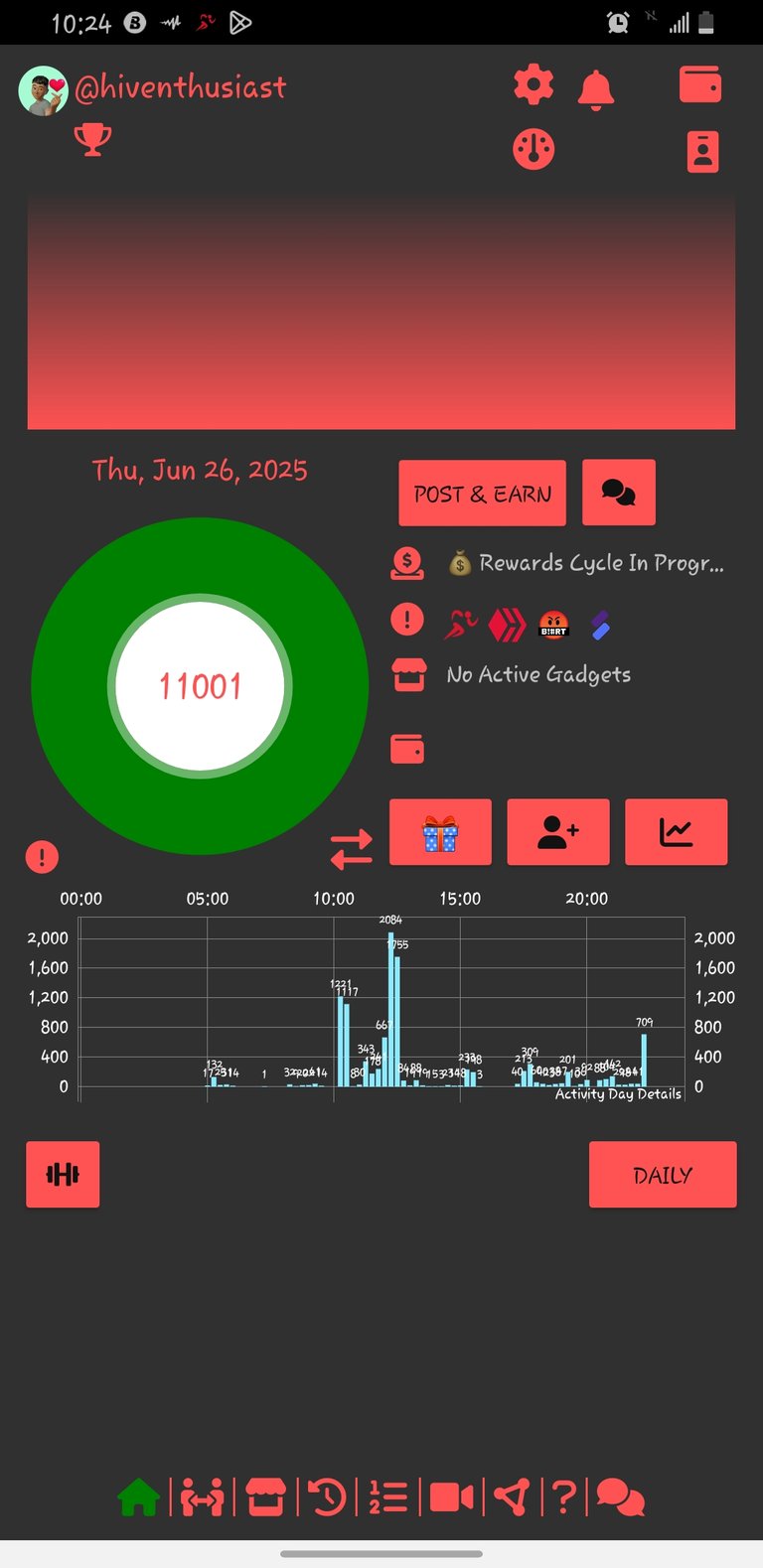Open the shop tab in bottom bar
The image size is (763, 1568).
pos(265,1497)
